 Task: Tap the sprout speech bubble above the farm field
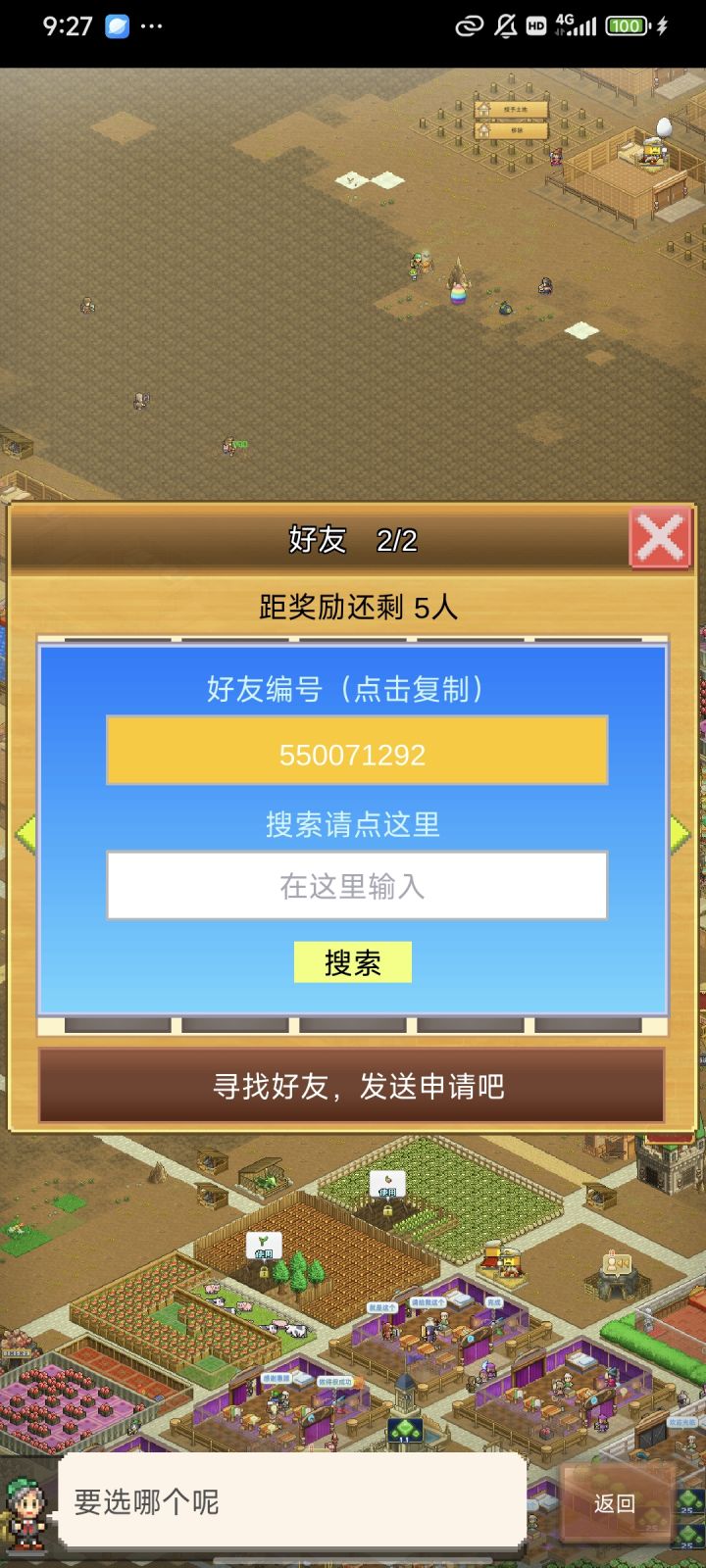266,1247
